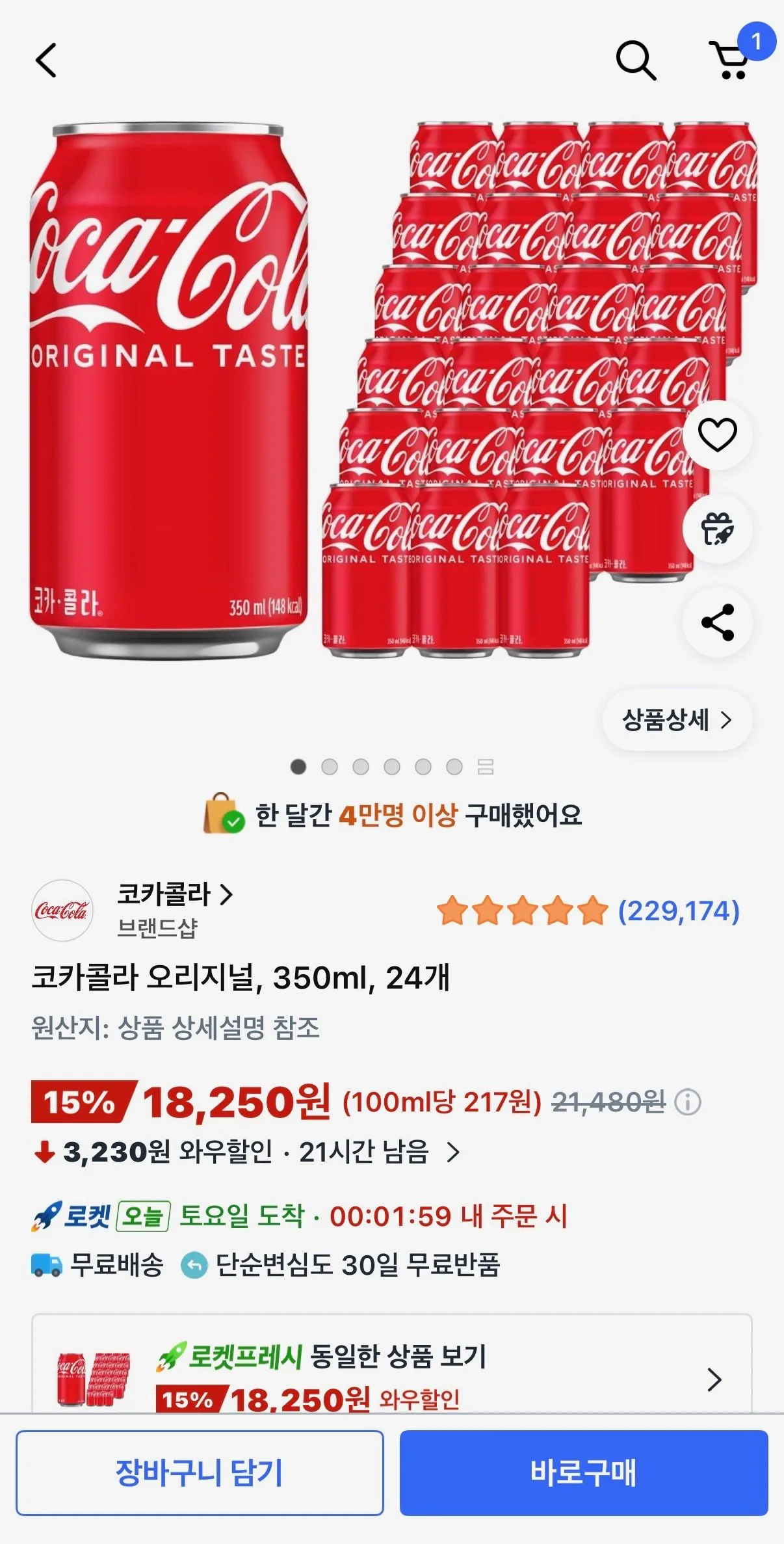The image size is (784, 1544).
Task: Open the search icon
Action: (x=636, y=62)
